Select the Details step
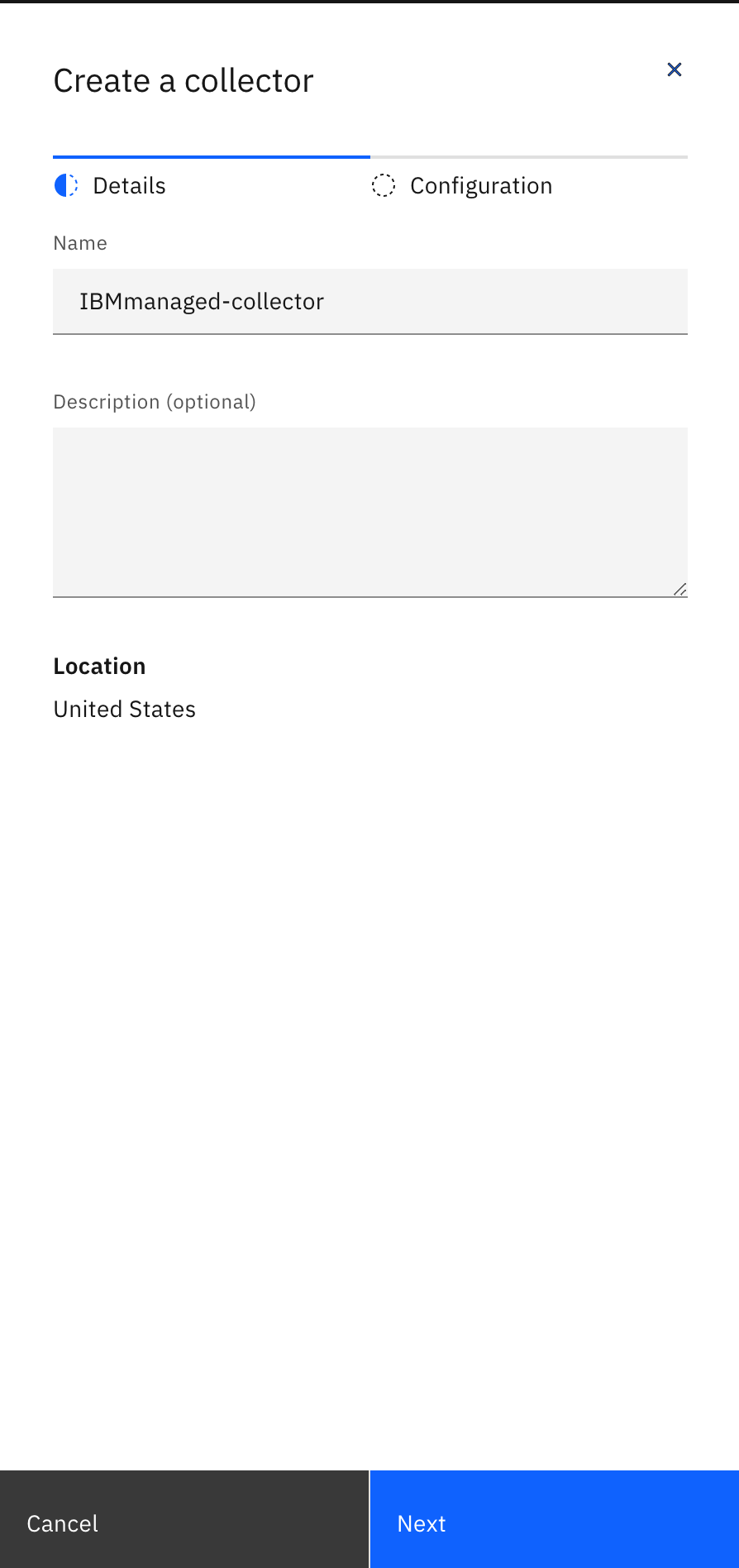The width and height of the screenshot is (739, 1568). (x=129, y=186)
